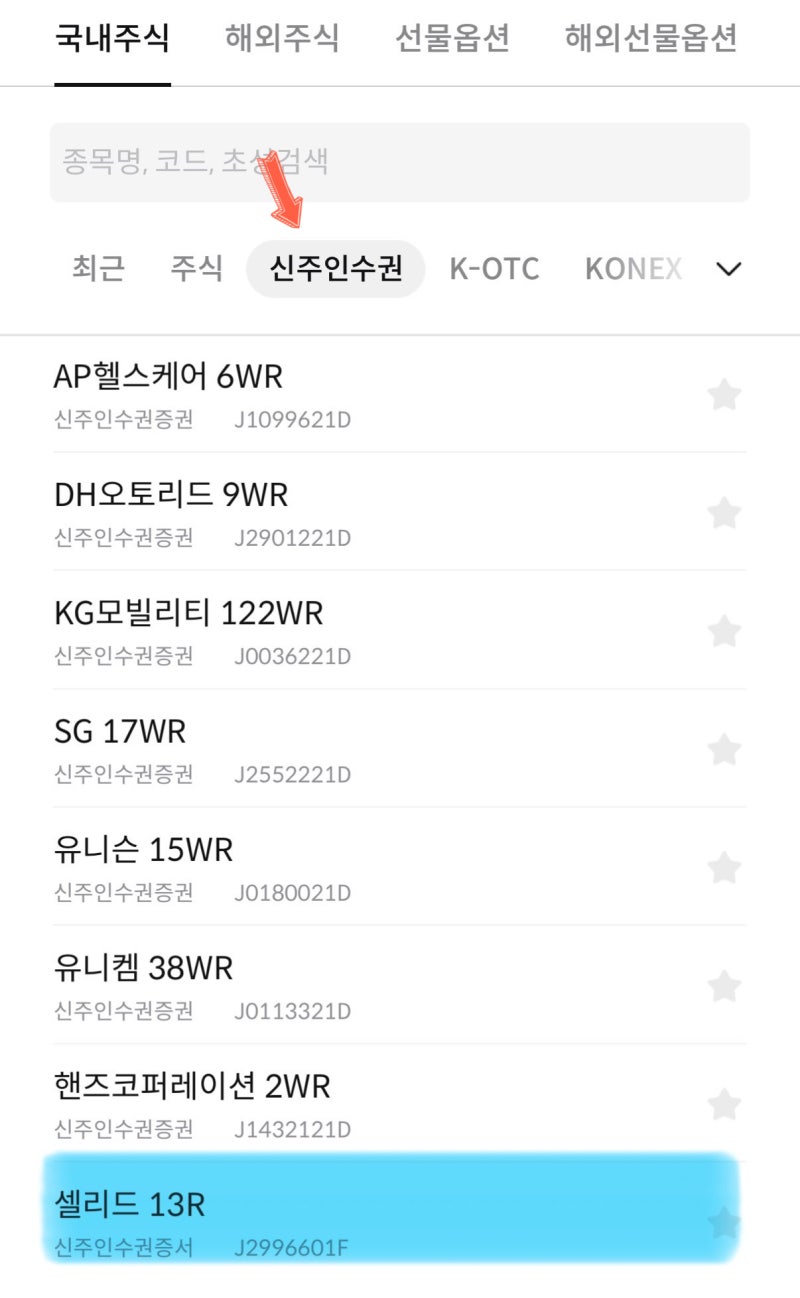Screen dimensions: 800x1298
Task: Click the stock search input field
Action: 400,162
